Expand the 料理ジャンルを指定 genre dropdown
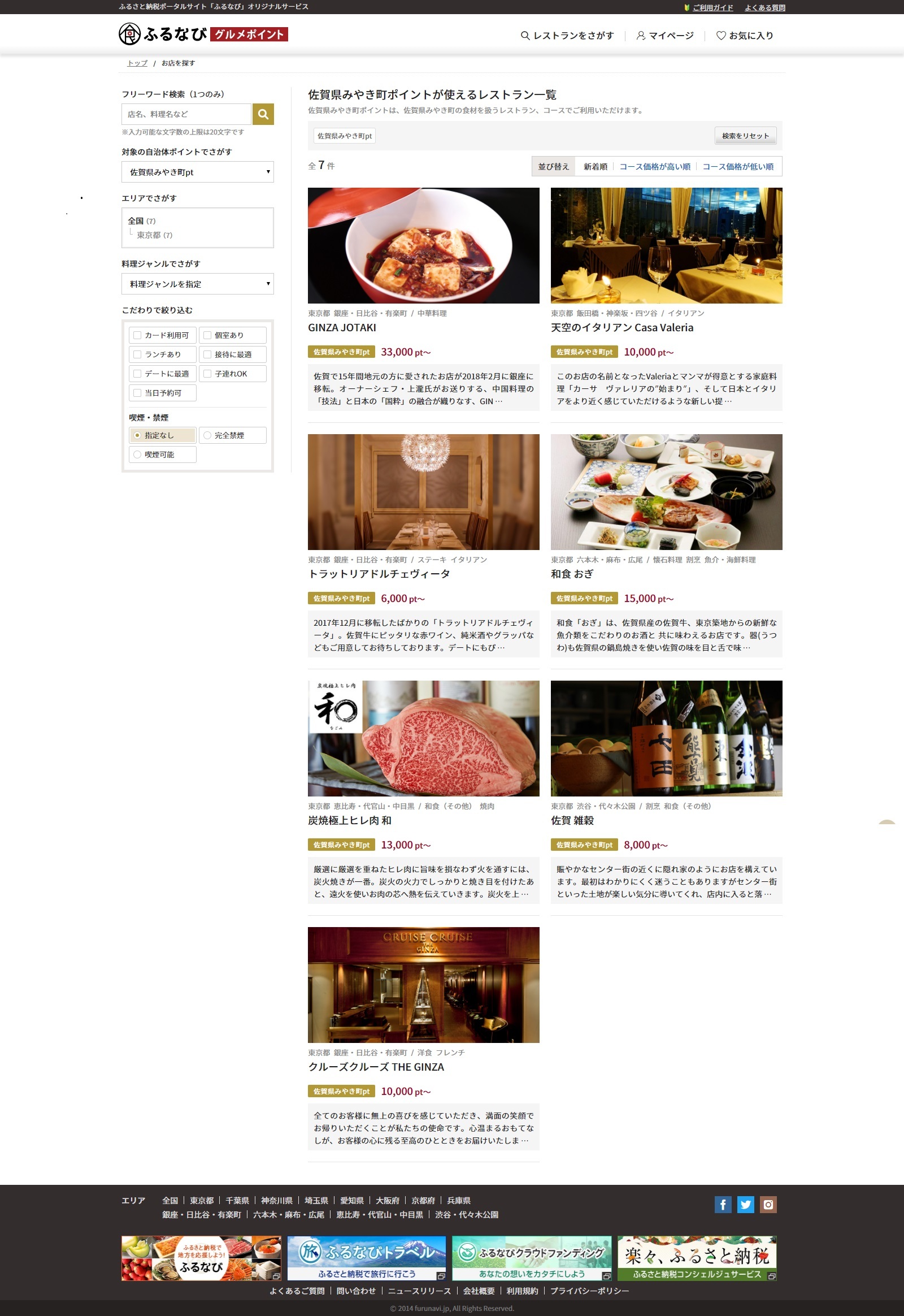904x1316 pixels. 197,284
